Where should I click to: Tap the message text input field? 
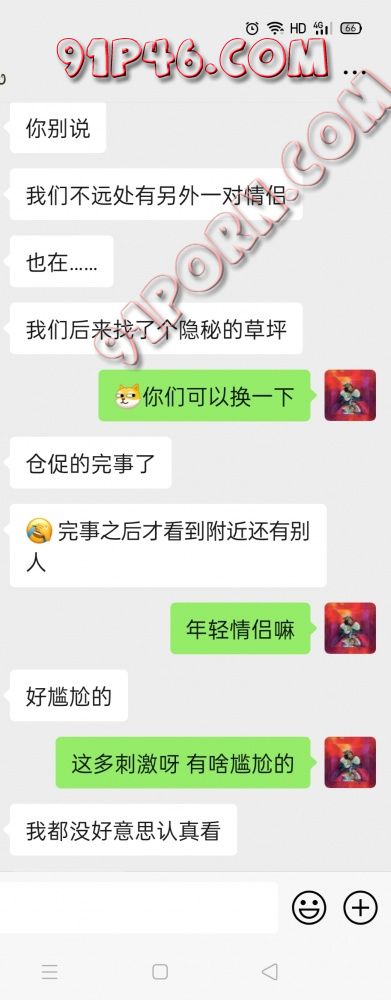pyautogui.click(x=139, y=908)
